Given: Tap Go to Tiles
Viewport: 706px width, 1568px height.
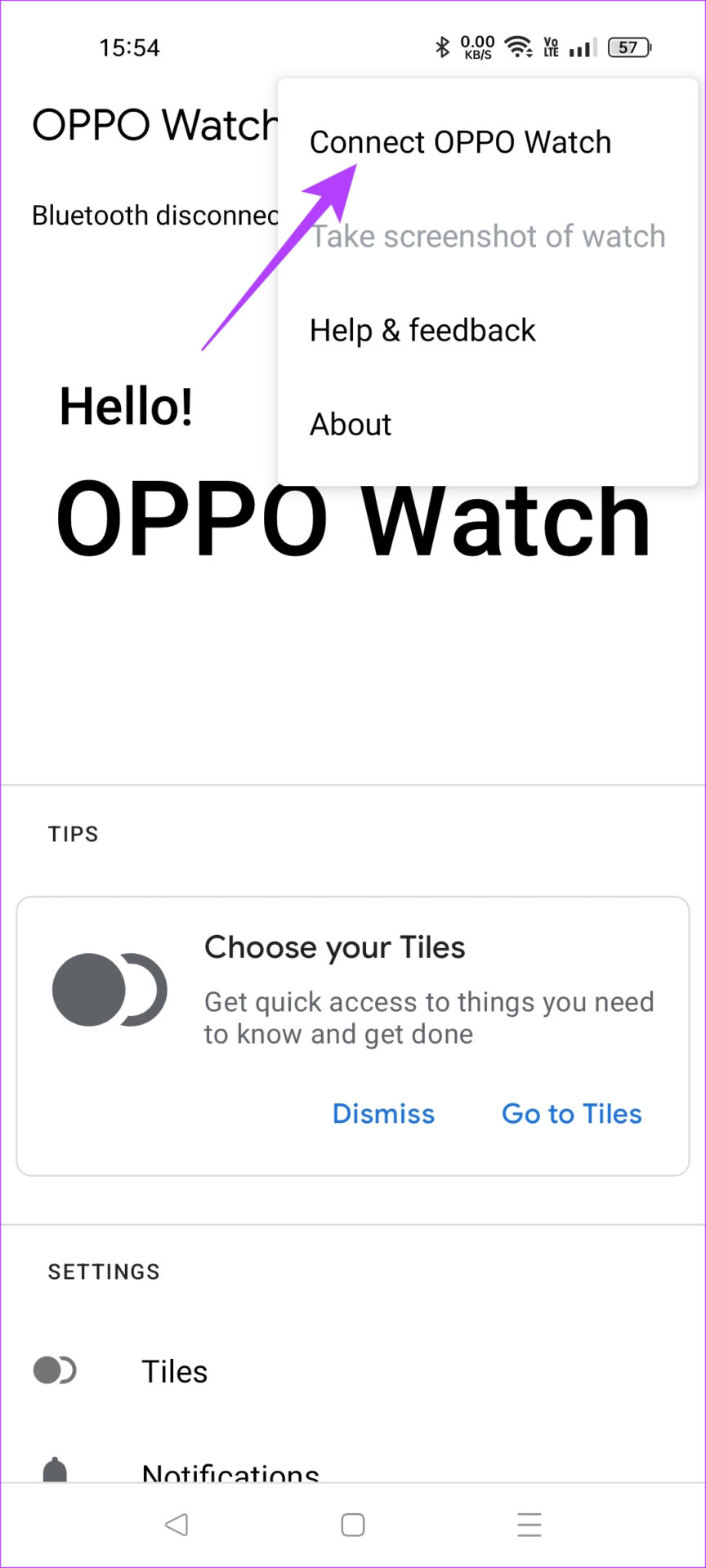Looking at the screenshot, I should [572, 1113].
